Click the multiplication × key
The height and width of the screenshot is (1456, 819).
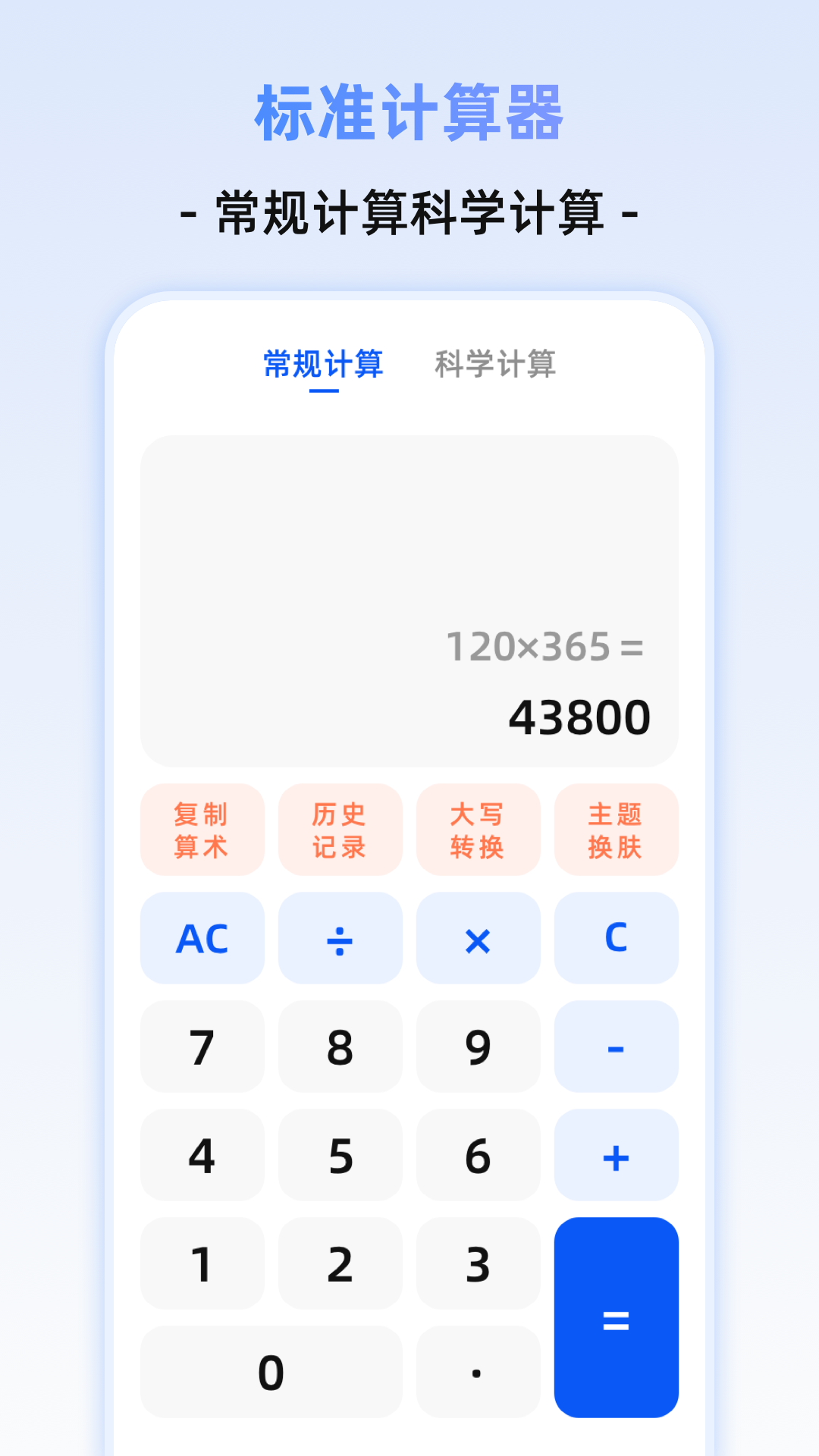pos(477,939)
